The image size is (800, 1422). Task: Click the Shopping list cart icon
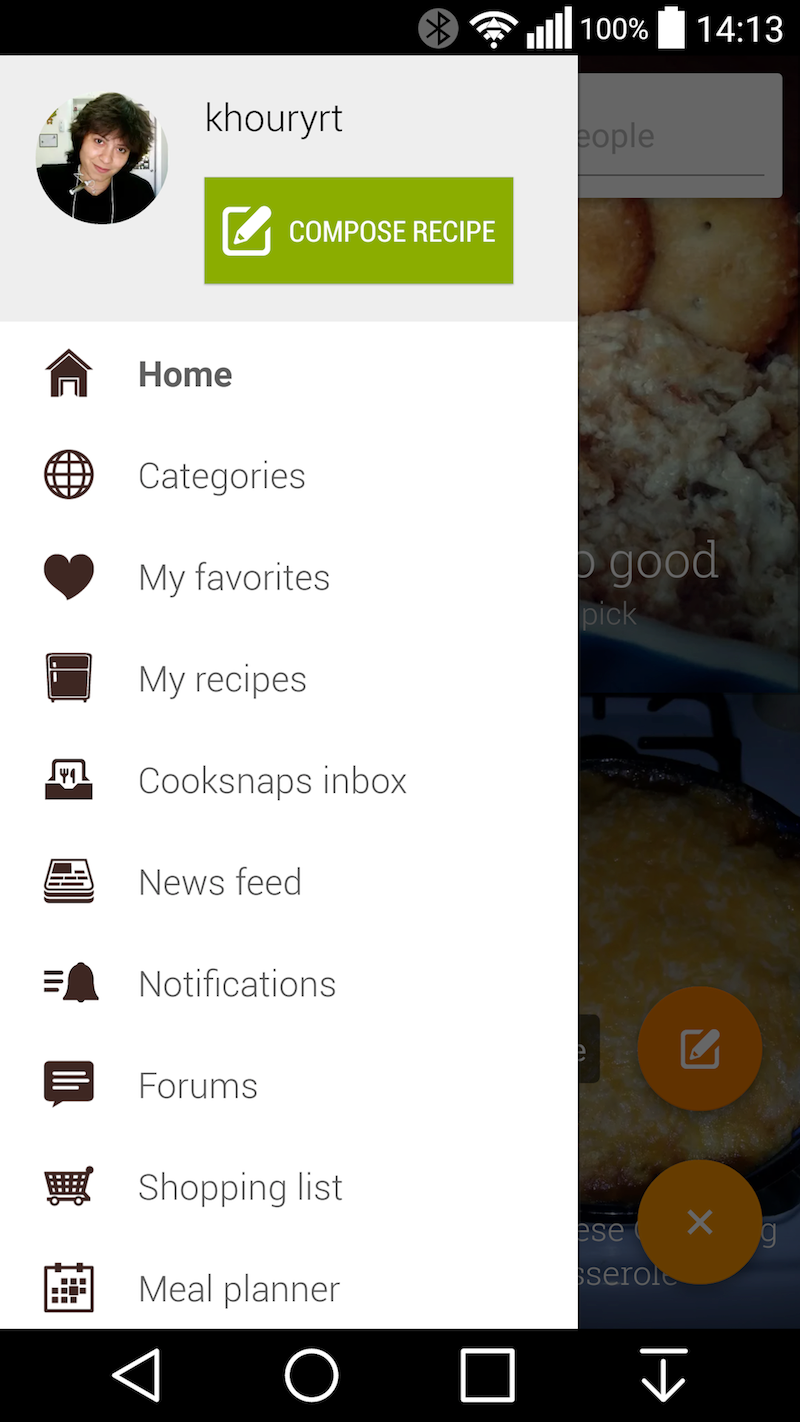pyautogui.click(x=68, y=1186)
